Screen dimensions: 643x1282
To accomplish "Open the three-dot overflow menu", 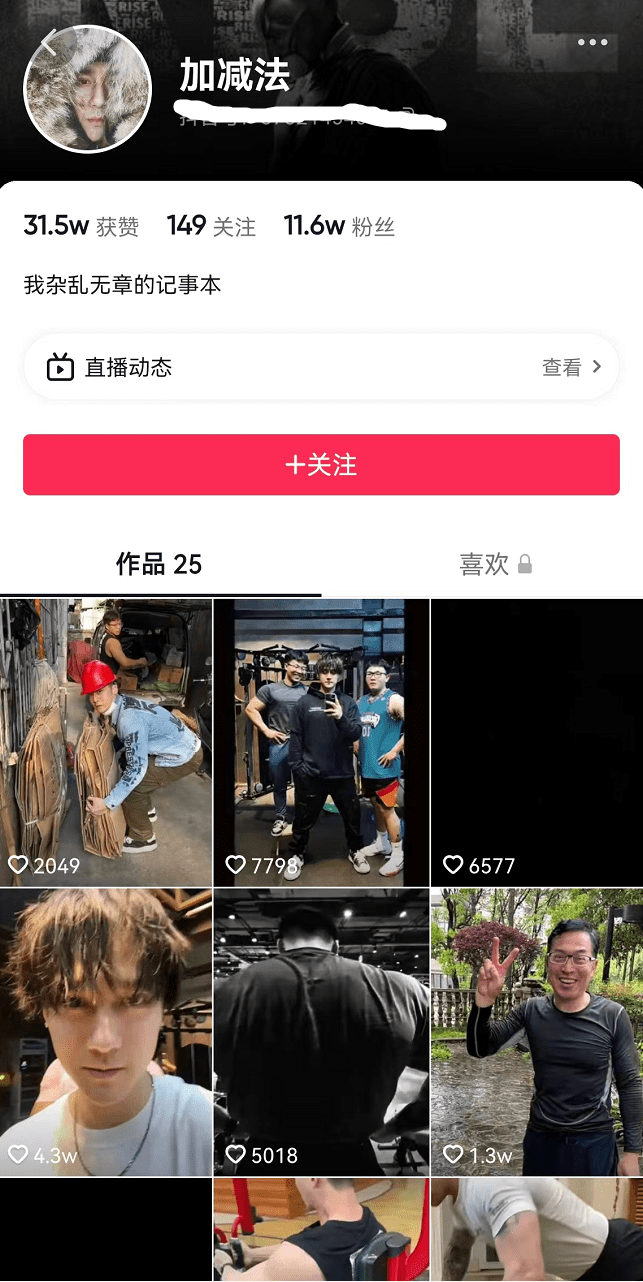I will pos(592,42).
